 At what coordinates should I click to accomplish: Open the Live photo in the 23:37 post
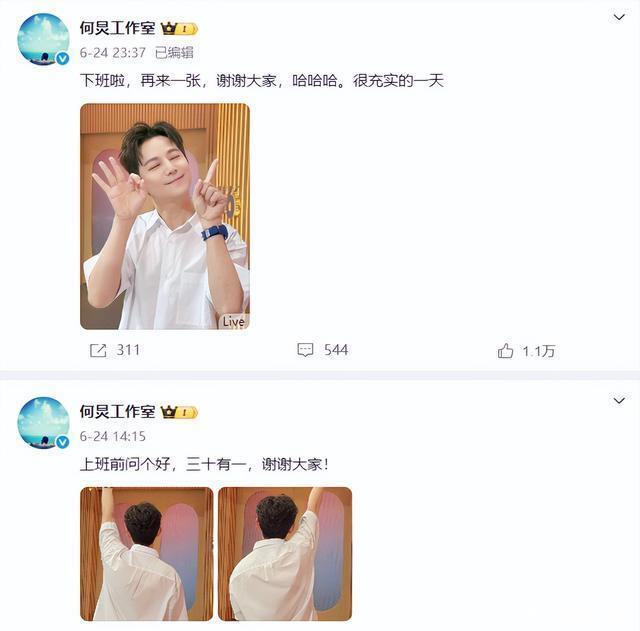pyautogui.click(x=165, y=216)
